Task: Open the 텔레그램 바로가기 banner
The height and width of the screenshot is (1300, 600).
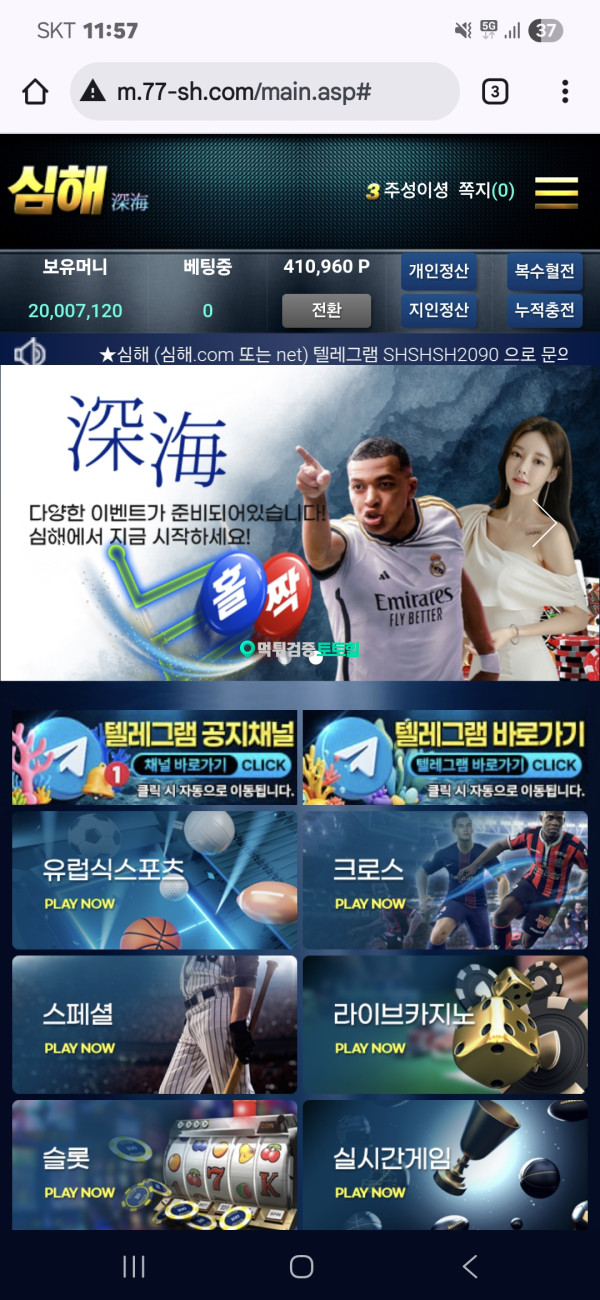Action: (x=444, y=757)
